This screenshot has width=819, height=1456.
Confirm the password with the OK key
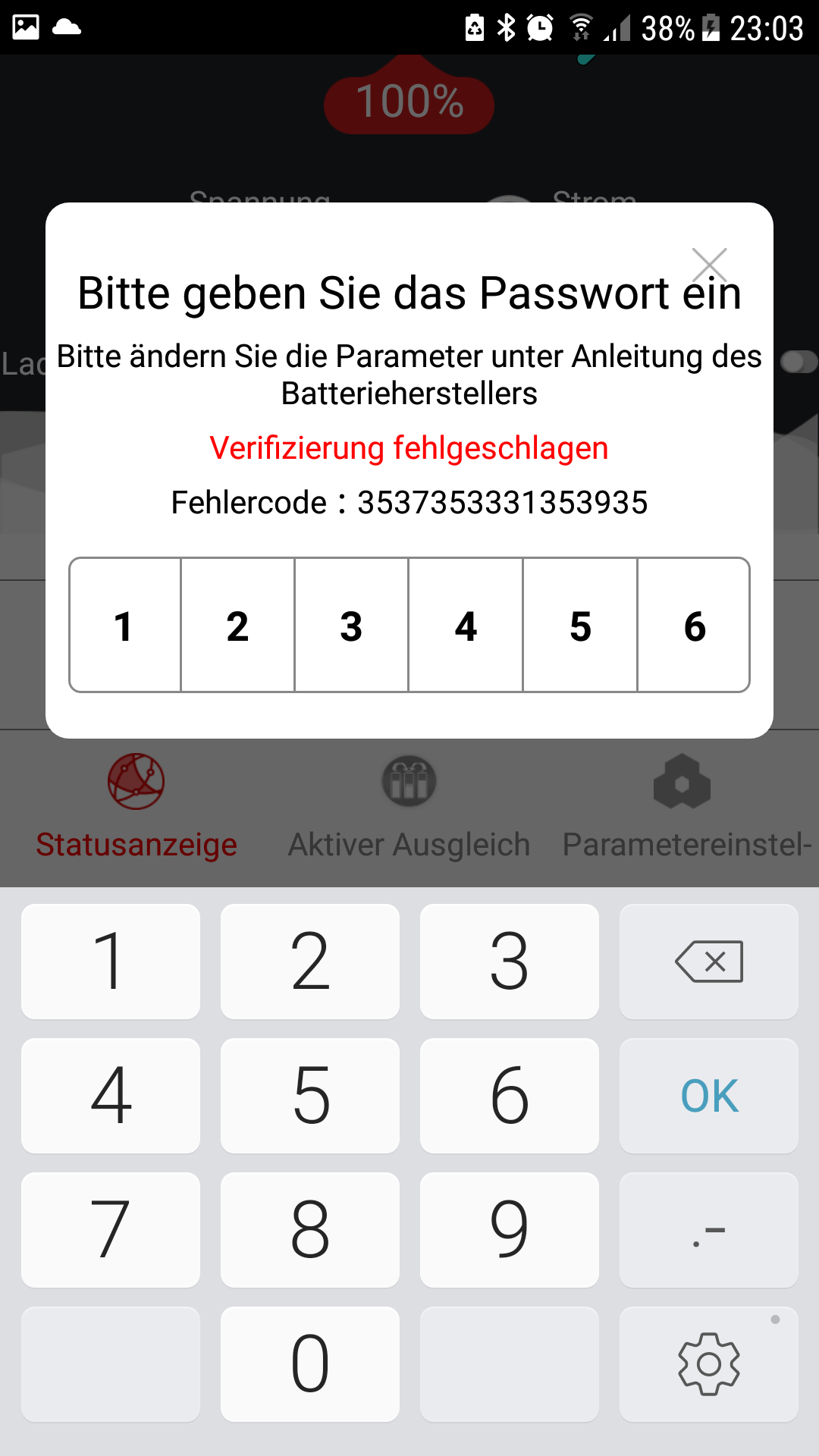[709, 1096]
